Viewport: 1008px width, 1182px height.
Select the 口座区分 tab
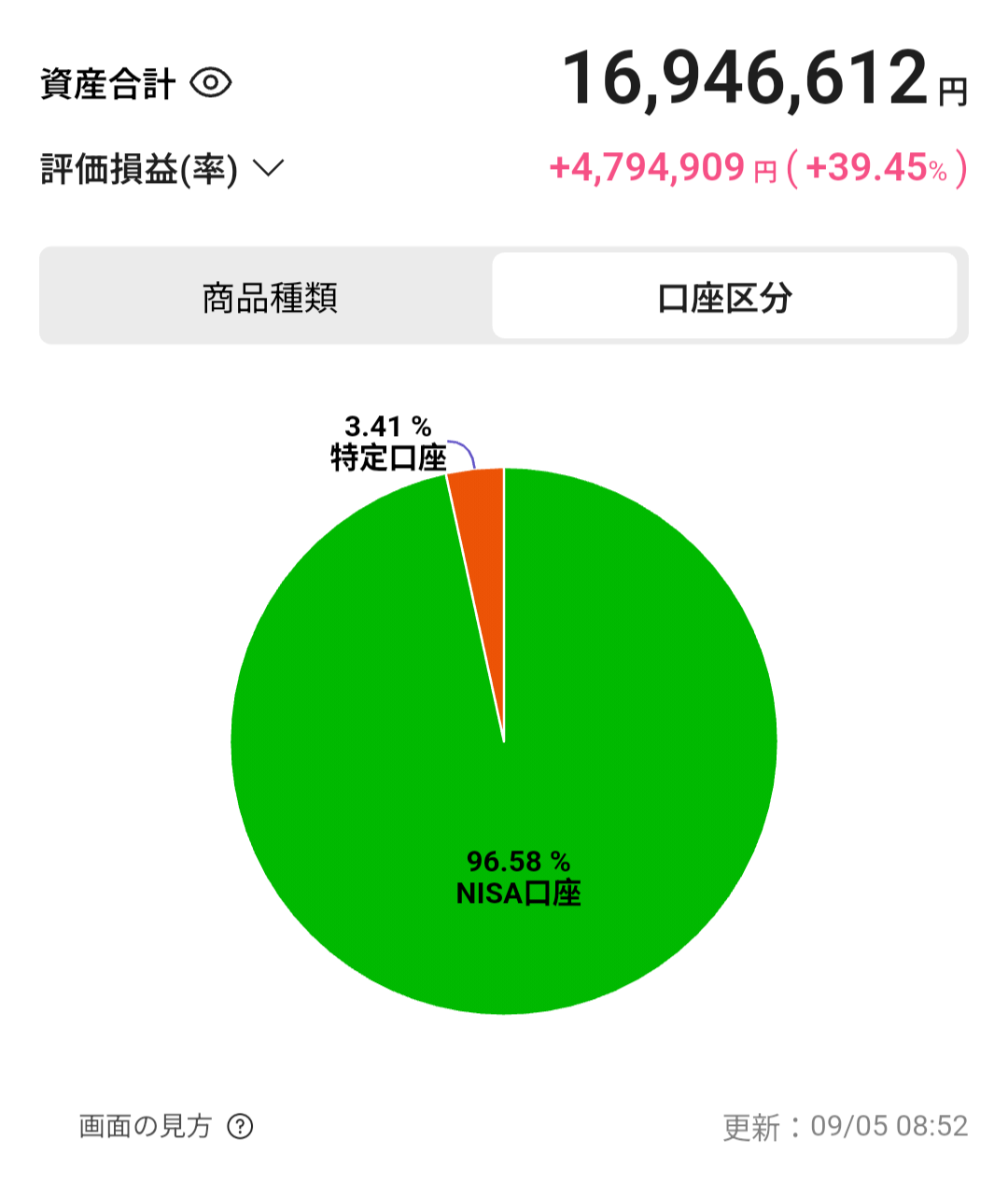tap(724, 297)
